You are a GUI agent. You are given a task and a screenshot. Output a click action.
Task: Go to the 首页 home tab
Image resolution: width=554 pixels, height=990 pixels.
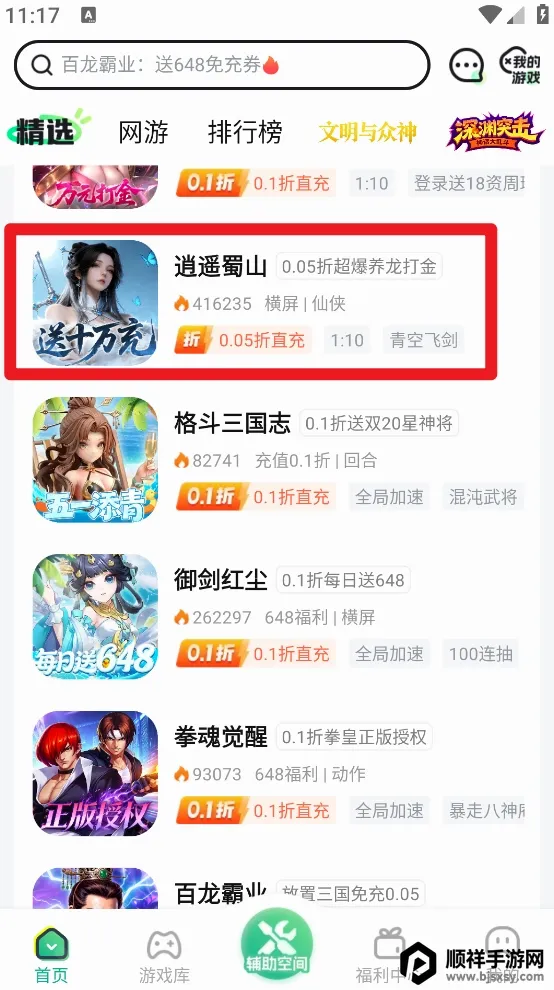51,953
